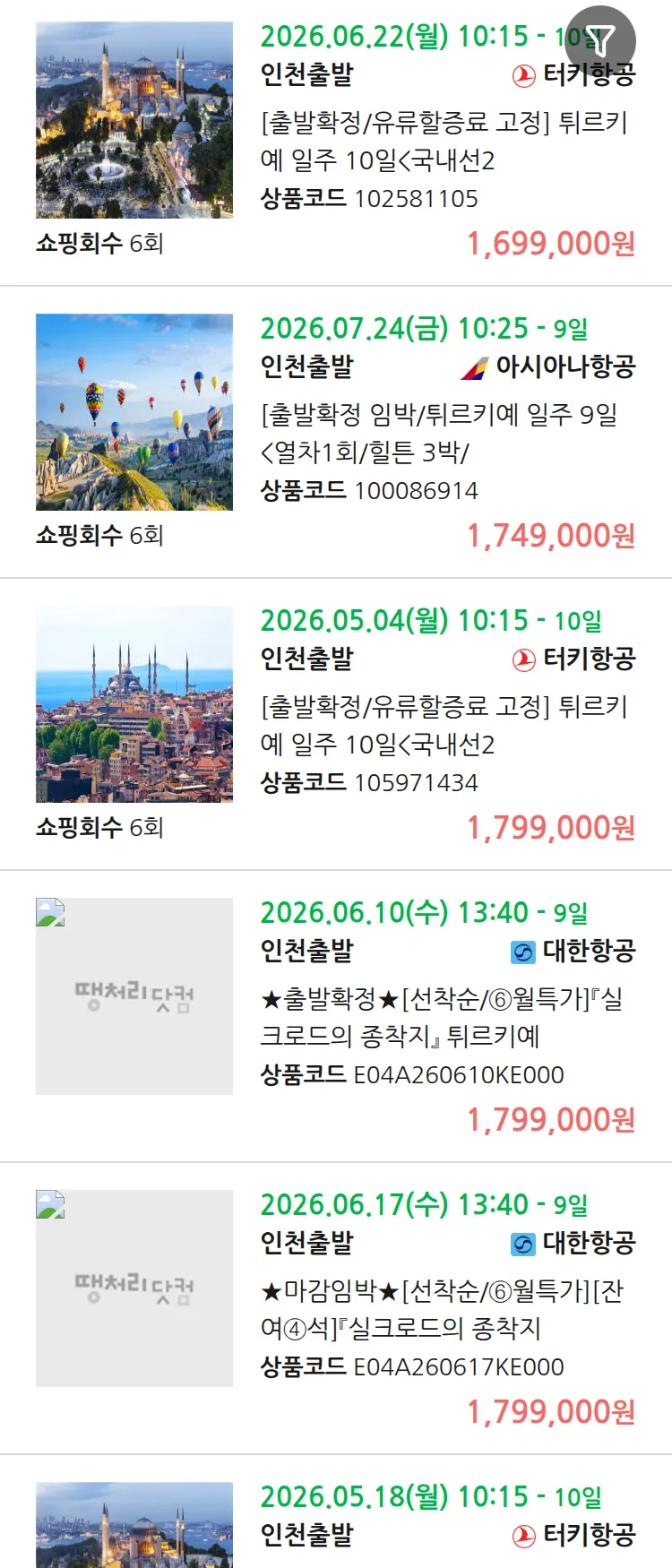Open the 2026.06.22 Turkish Airlines tour
This screenshot has width=672, height=1568.
point(444,141)
